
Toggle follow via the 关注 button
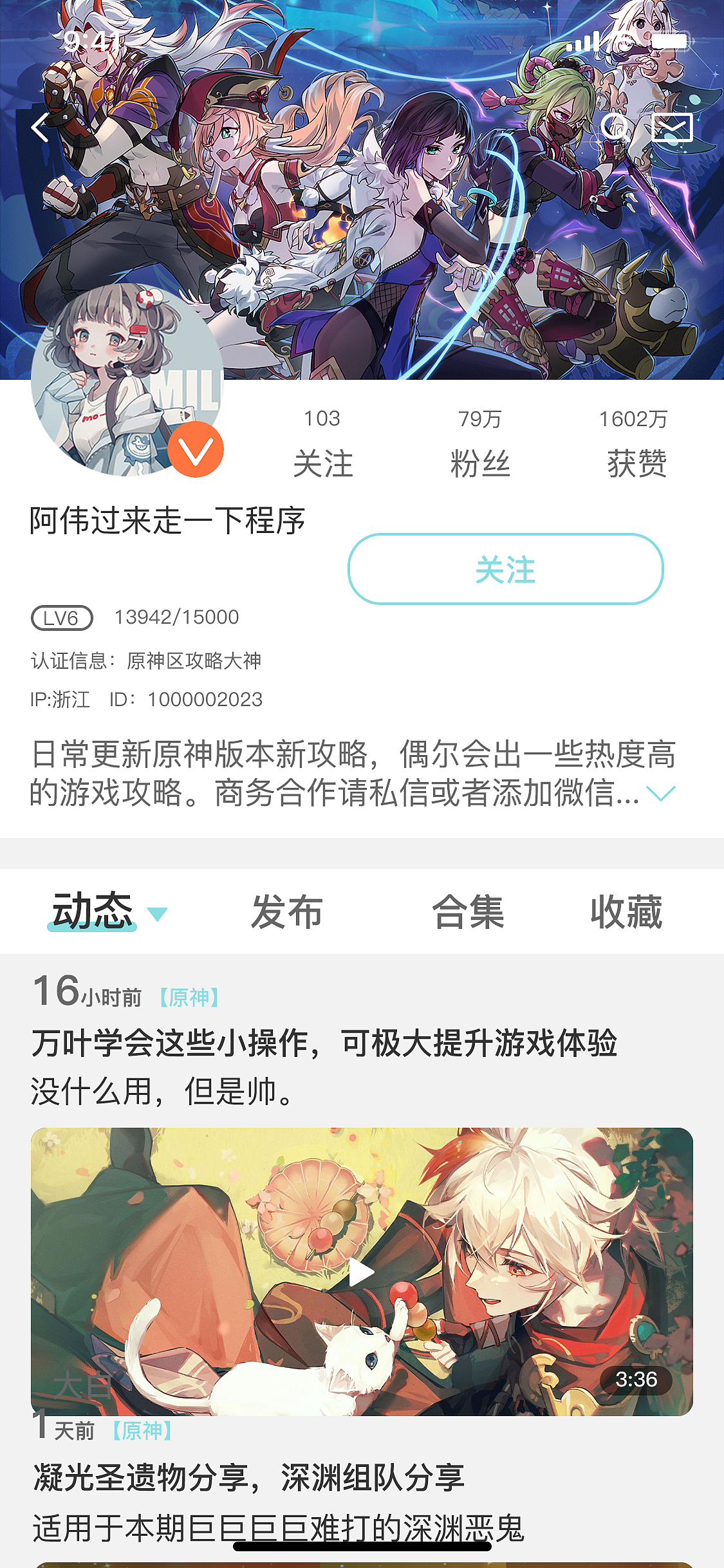(x=505, y=569)
